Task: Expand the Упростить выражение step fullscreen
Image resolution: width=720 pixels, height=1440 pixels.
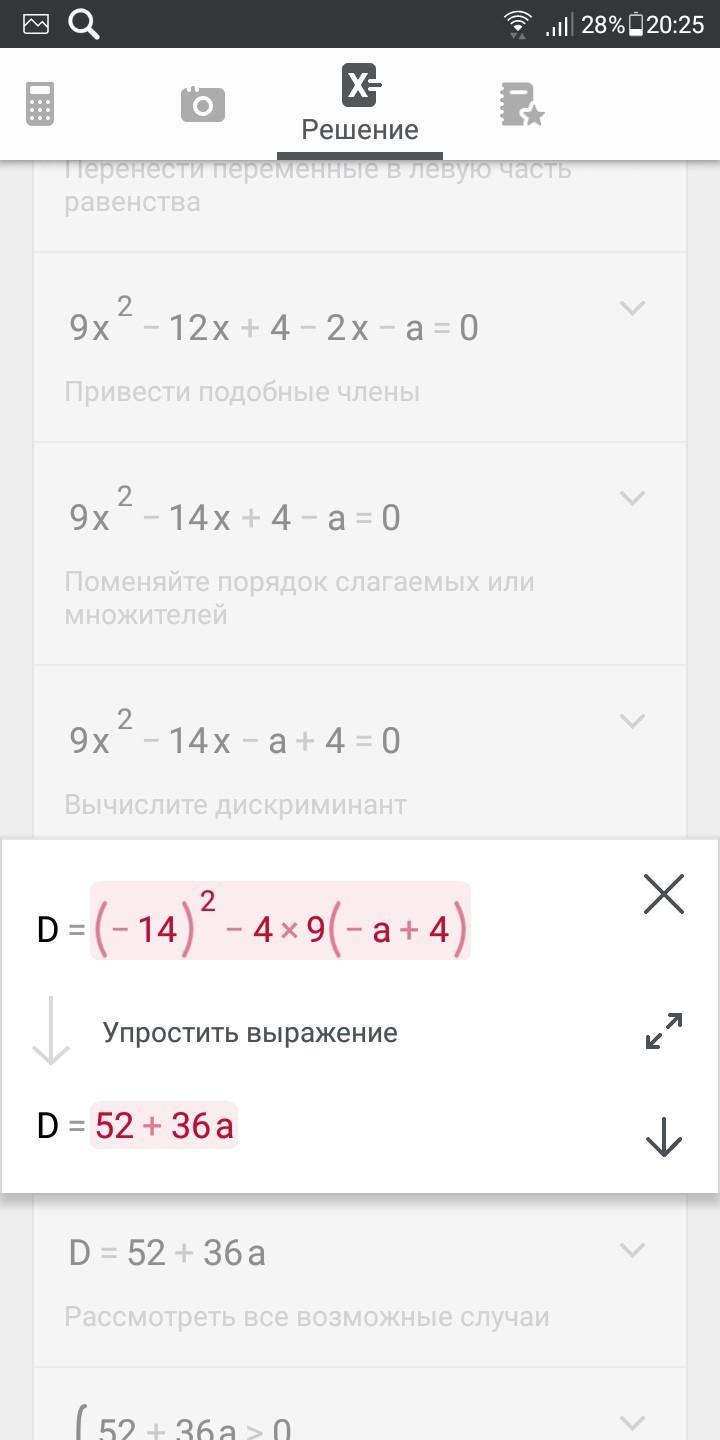Action: click(x=664, y=1031)
